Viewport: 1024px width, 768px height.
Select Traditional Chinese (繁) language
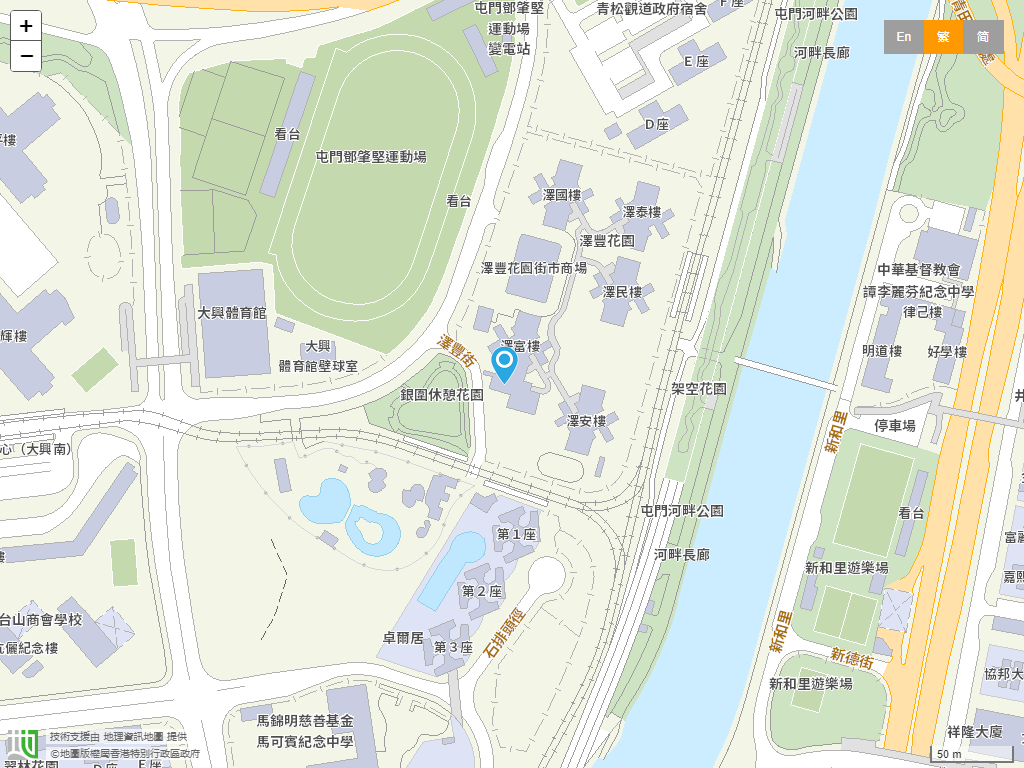[943, 37]
